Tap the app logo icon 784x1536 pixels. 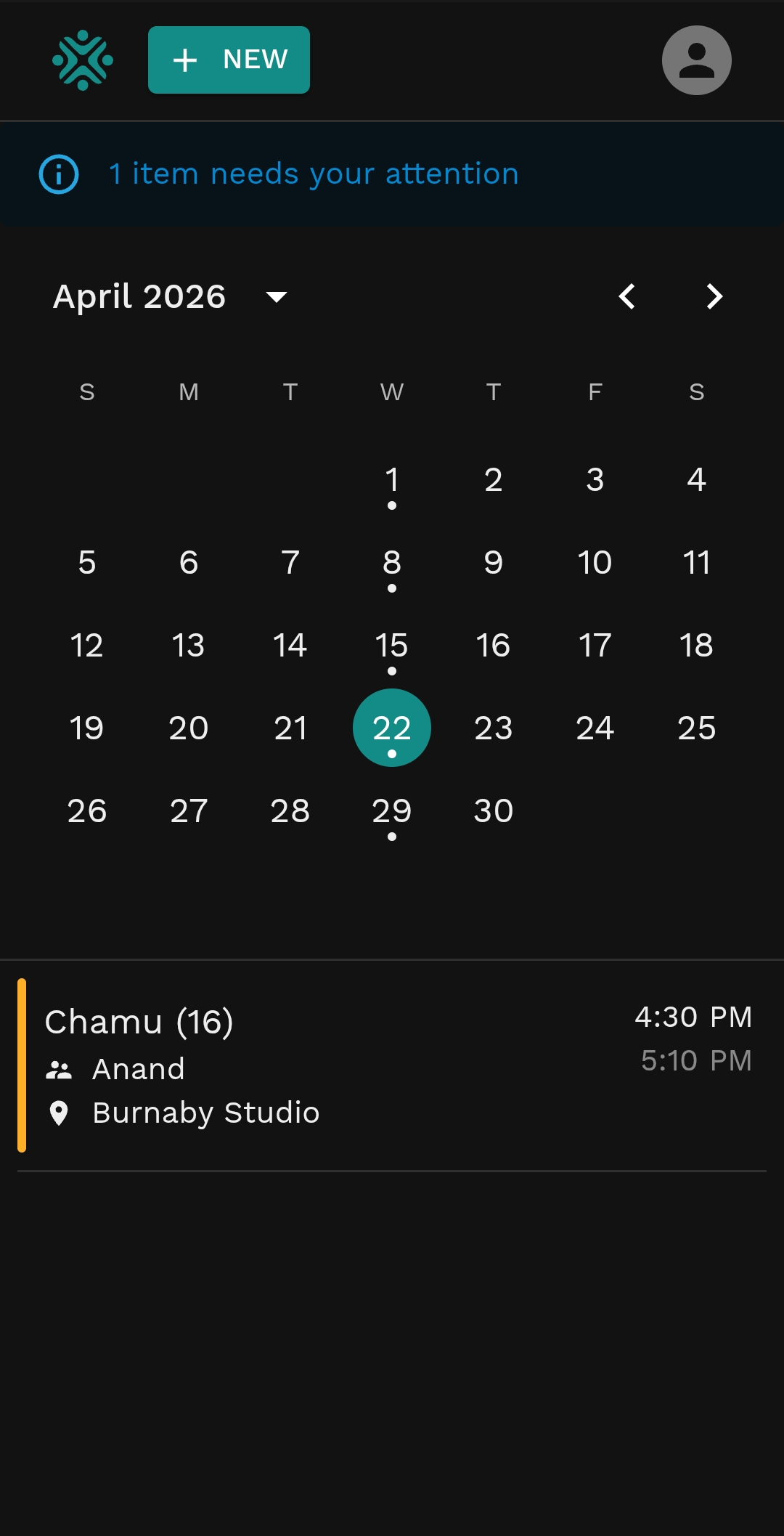click(83, 60)
